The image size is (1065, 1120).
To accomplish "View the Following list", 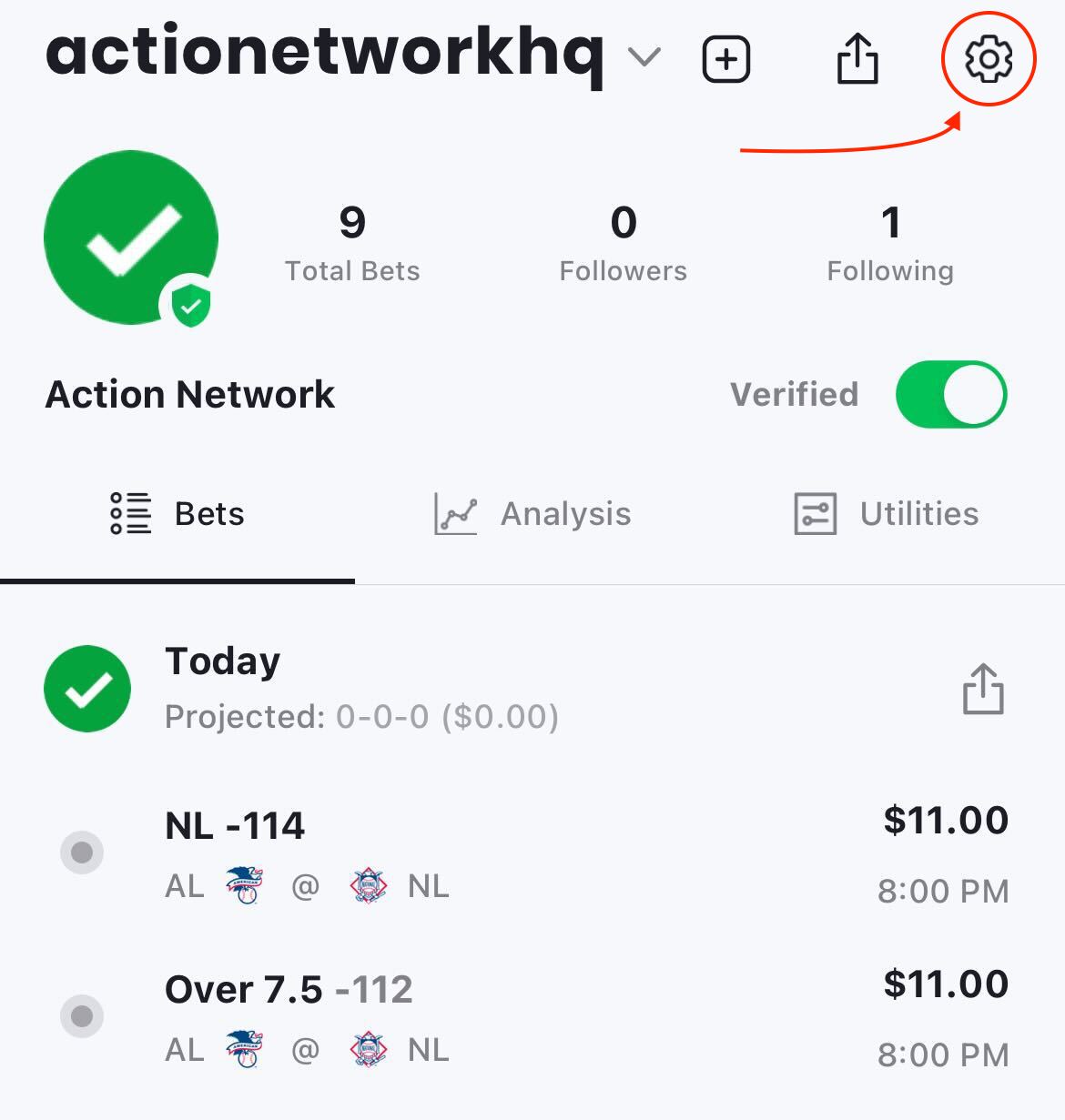I will click(x=889, y=244).
